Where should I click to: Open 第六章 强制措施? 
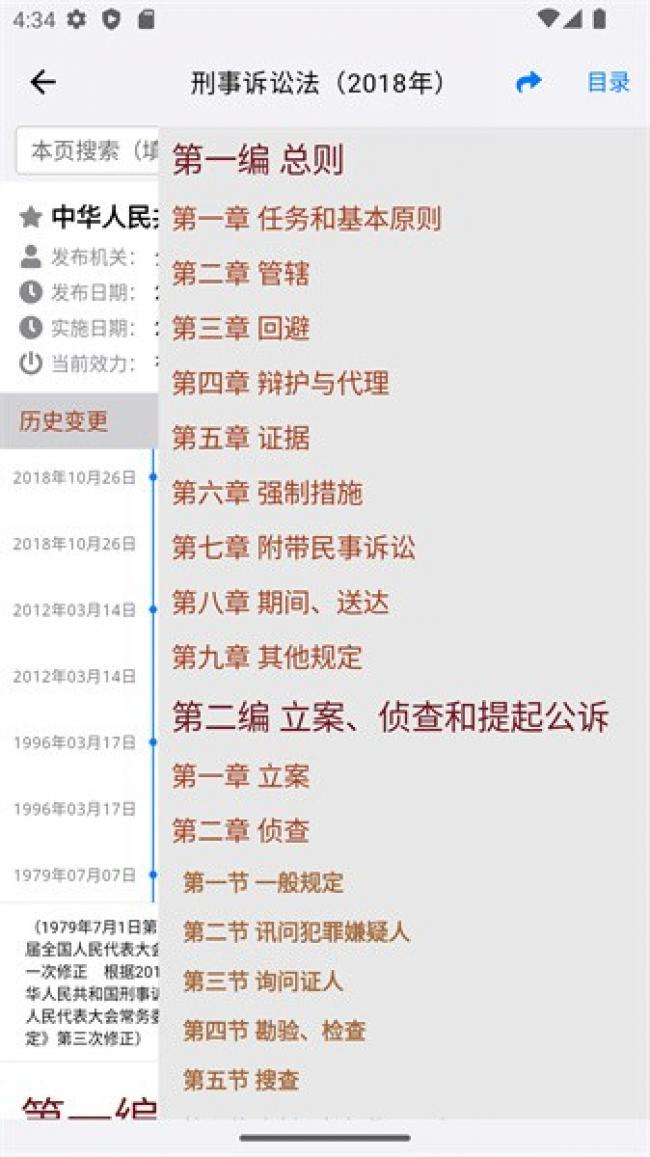(267, 492)
